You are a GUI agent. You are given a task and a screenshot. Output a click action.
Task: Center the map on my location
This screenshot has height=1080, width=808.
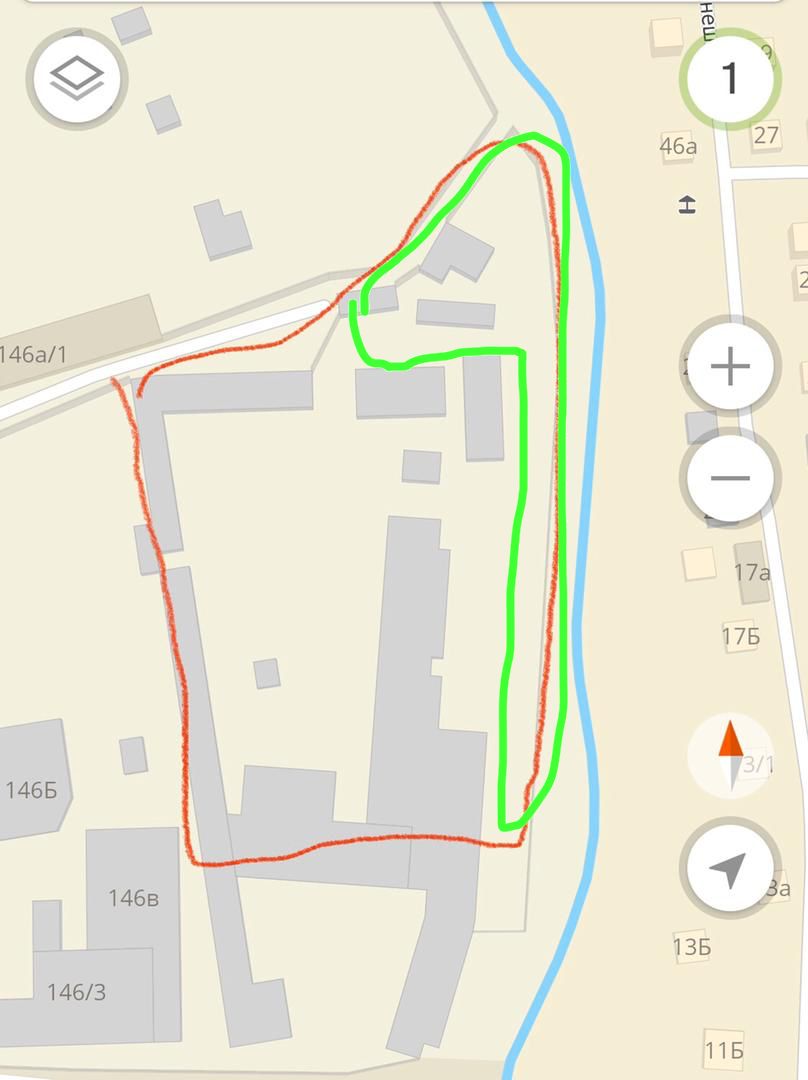tap(730, 869)
